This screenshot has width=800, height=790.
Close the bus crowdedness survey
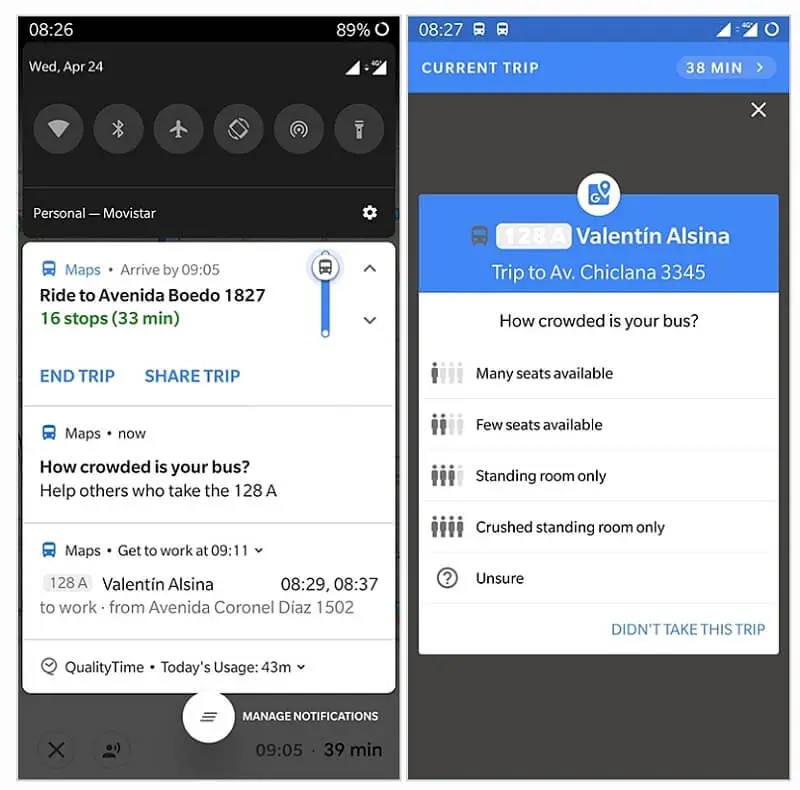(x=758, y=110)
